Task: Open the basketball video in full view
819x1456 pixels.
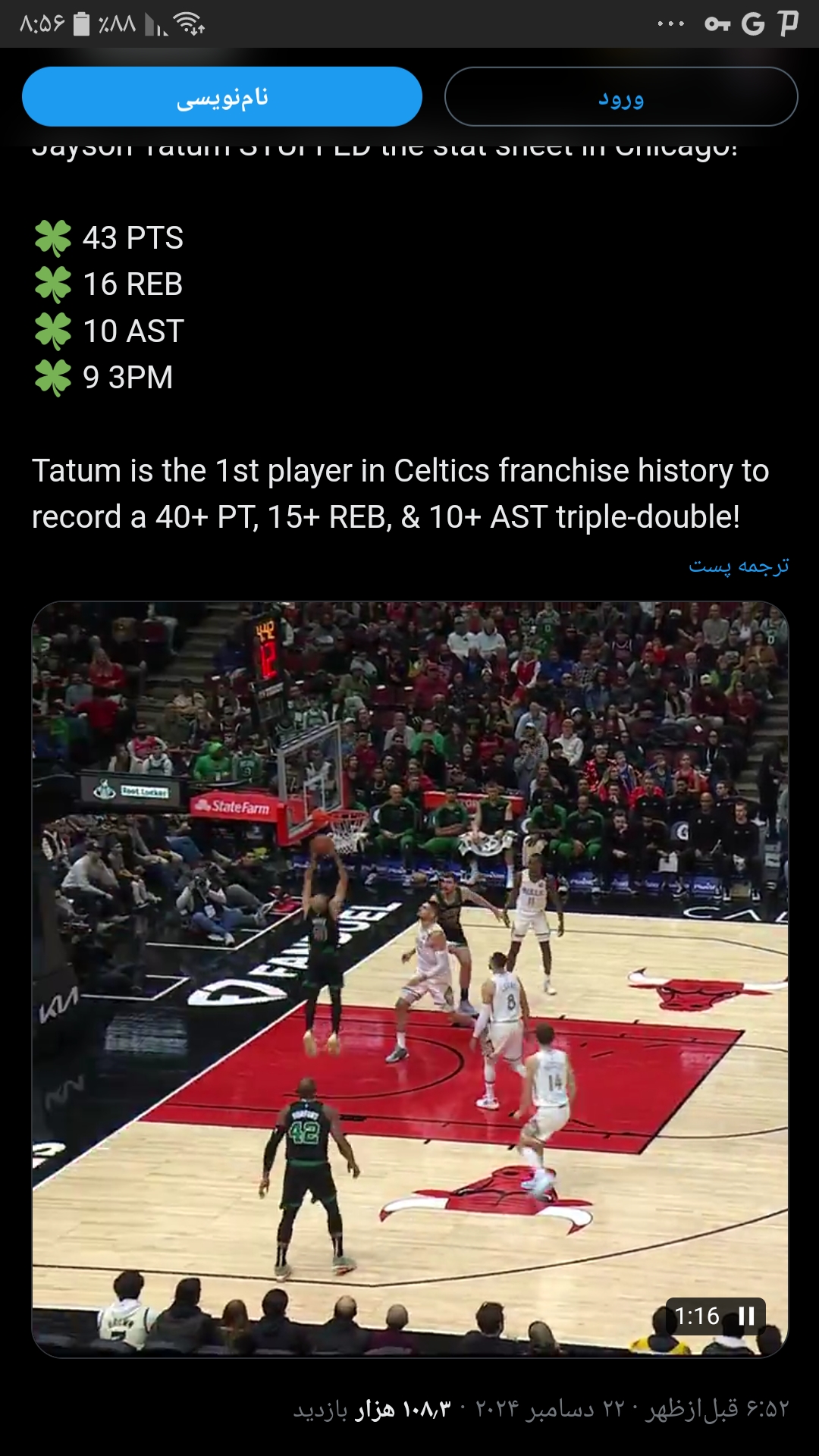Action: tap(410, 979)
